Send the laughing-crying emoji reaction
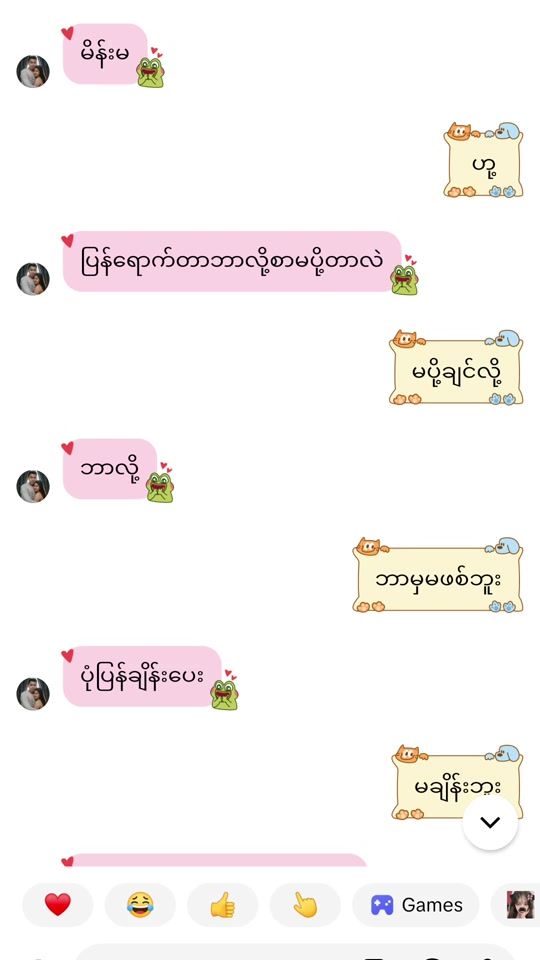 [x=140, y=904]
